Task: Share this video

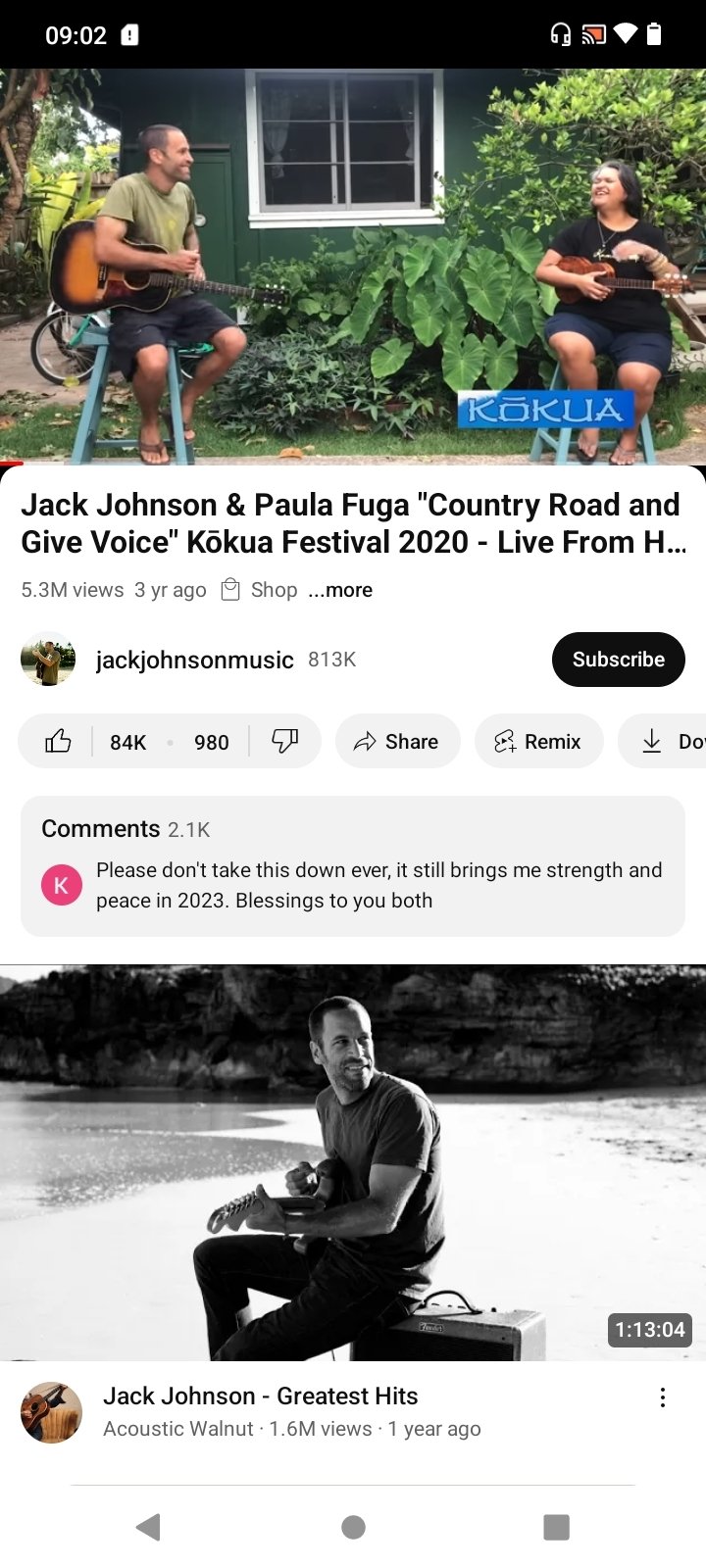Action: click(397, 742)
